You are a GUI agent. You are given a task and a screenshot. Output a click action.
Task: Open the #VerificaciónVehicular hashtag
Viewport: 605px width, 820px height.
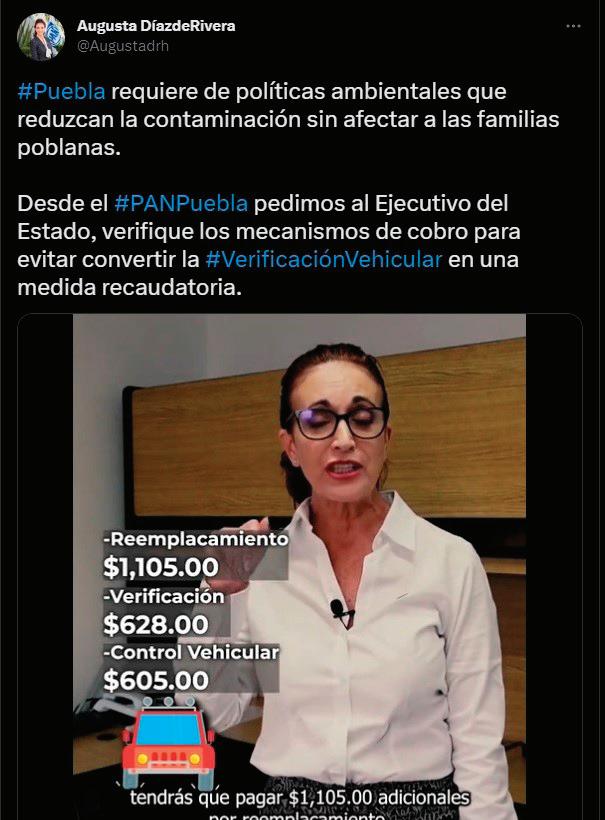[323, 259]
